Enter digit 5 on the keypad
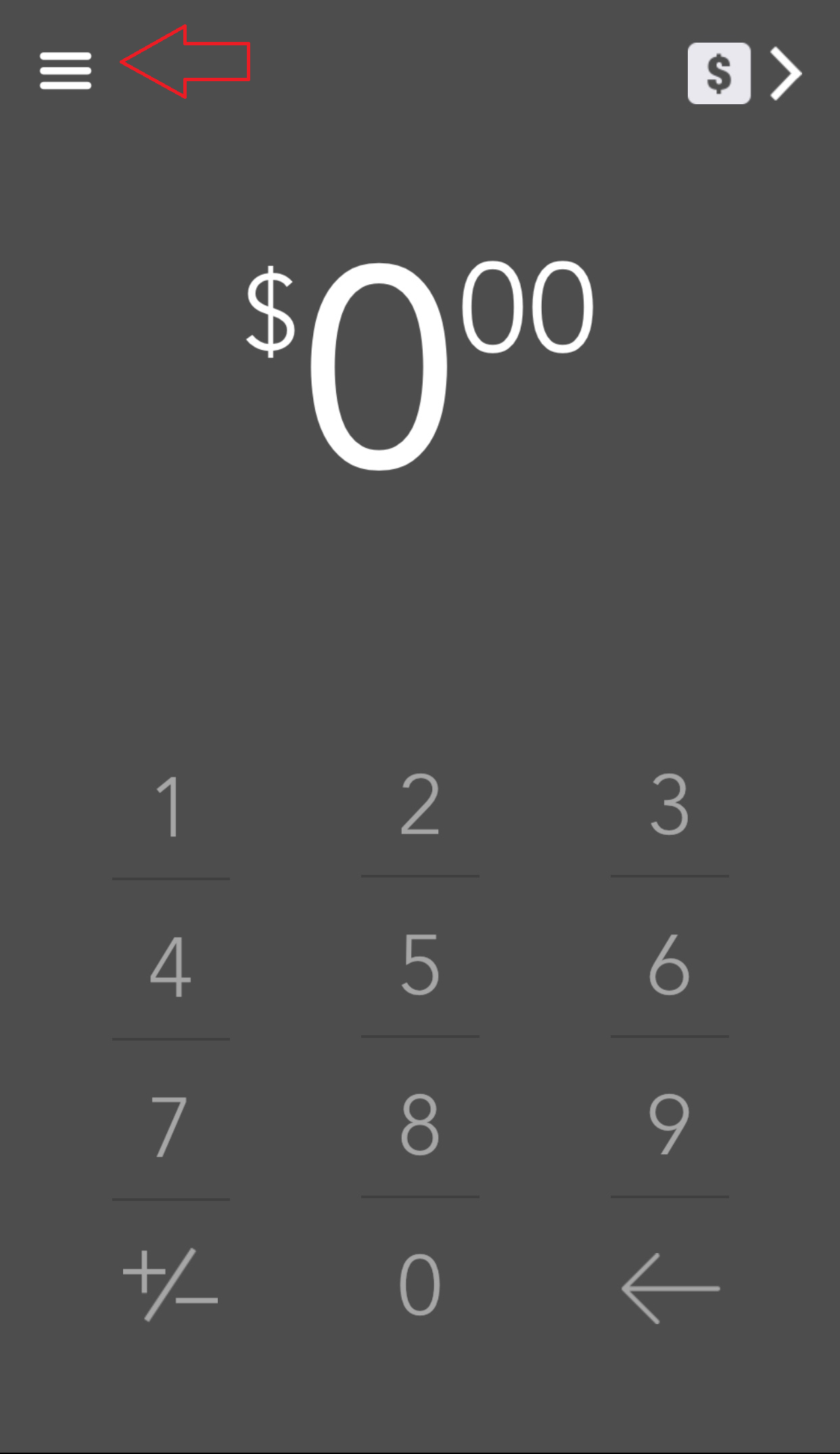 420,964
